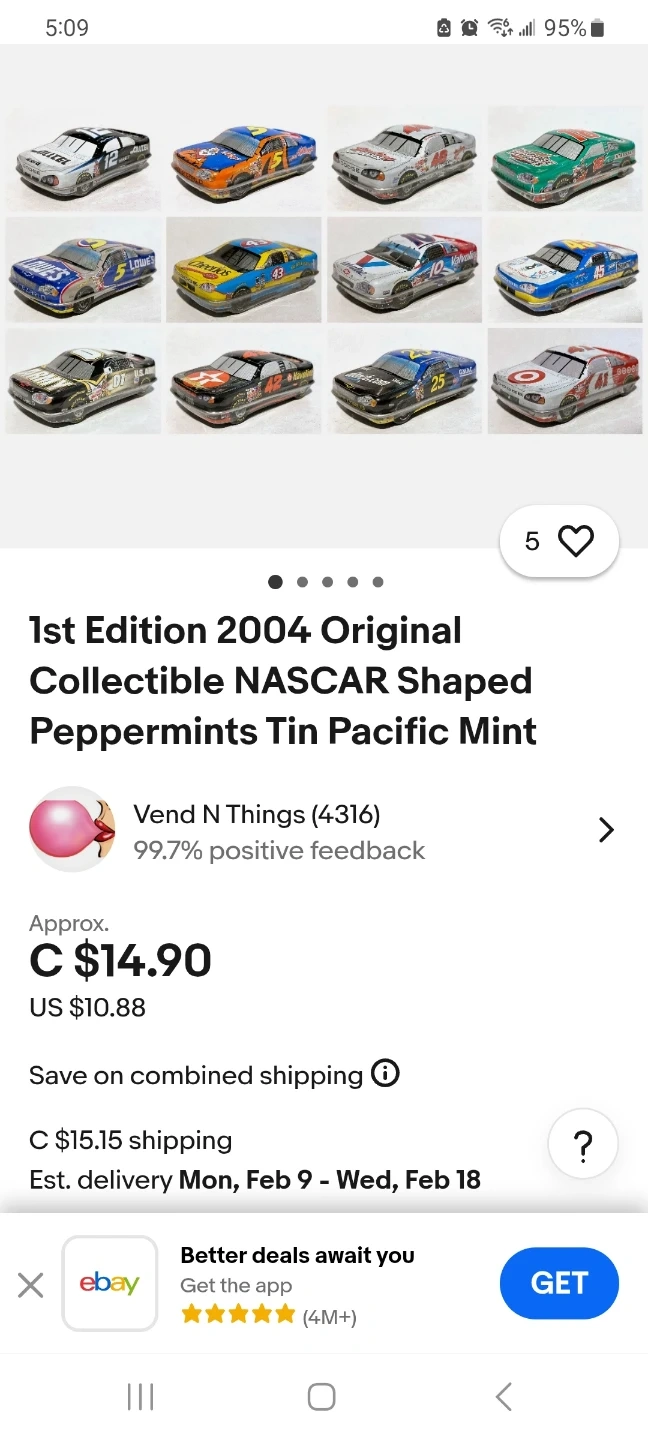The width and height of the screenshot is (648, 1440).
Task: Dismiss the eBay app banner
Action: tap(31, 1285)
